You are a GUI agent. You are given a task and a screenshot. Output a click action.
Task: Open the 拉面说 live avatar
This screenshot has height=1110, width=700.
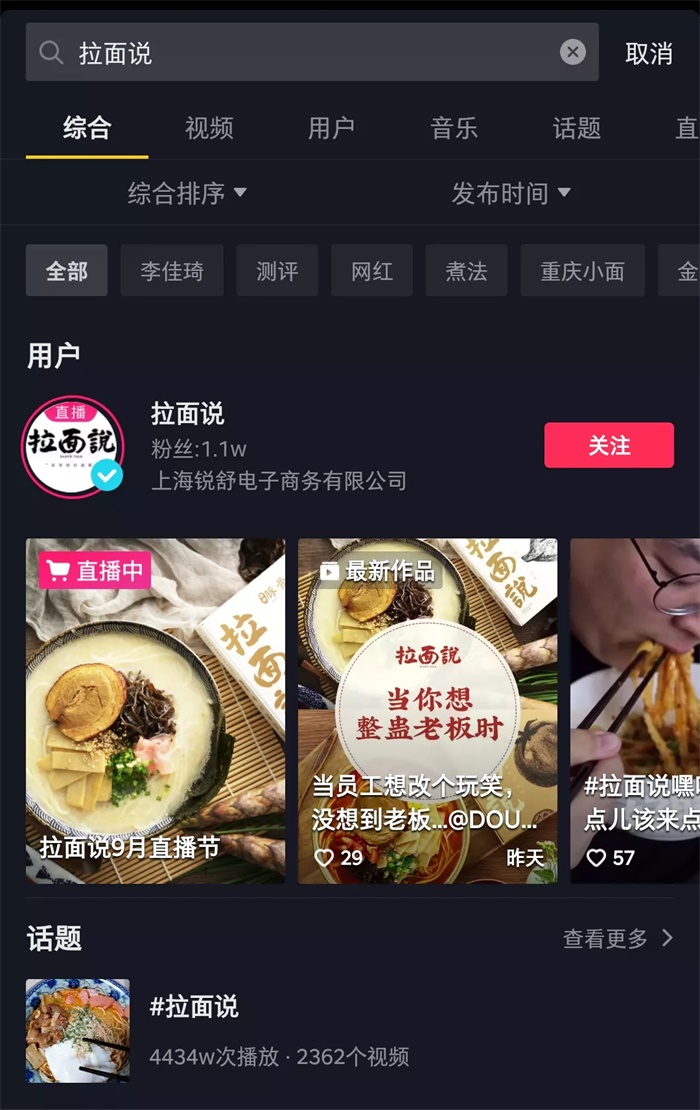point(73,446)
